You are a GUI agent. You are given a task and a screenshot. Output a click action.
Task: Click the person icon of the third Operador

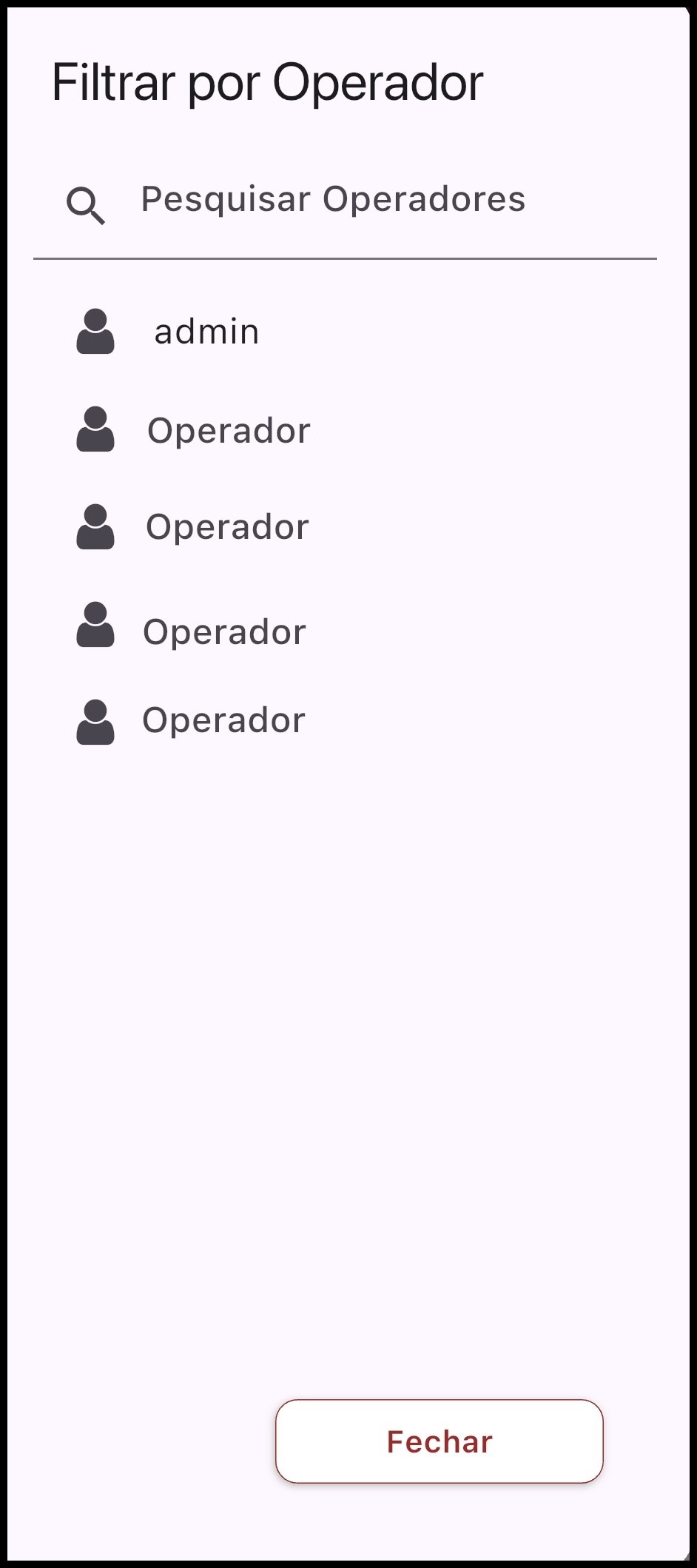(95, 624)
